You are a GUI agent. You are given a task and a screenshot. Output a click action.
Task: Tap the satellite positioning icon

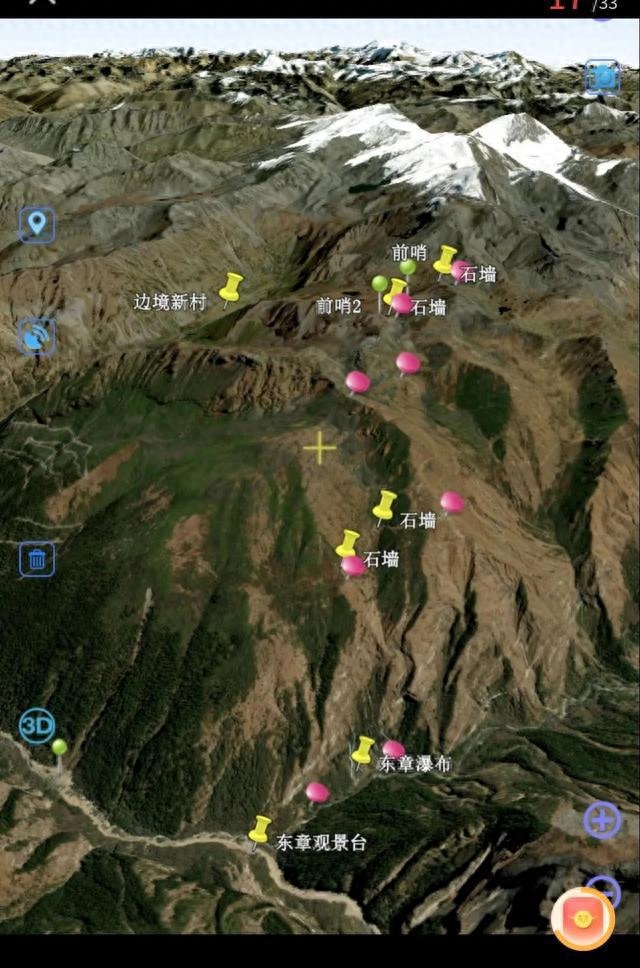[x=37, y=338]
